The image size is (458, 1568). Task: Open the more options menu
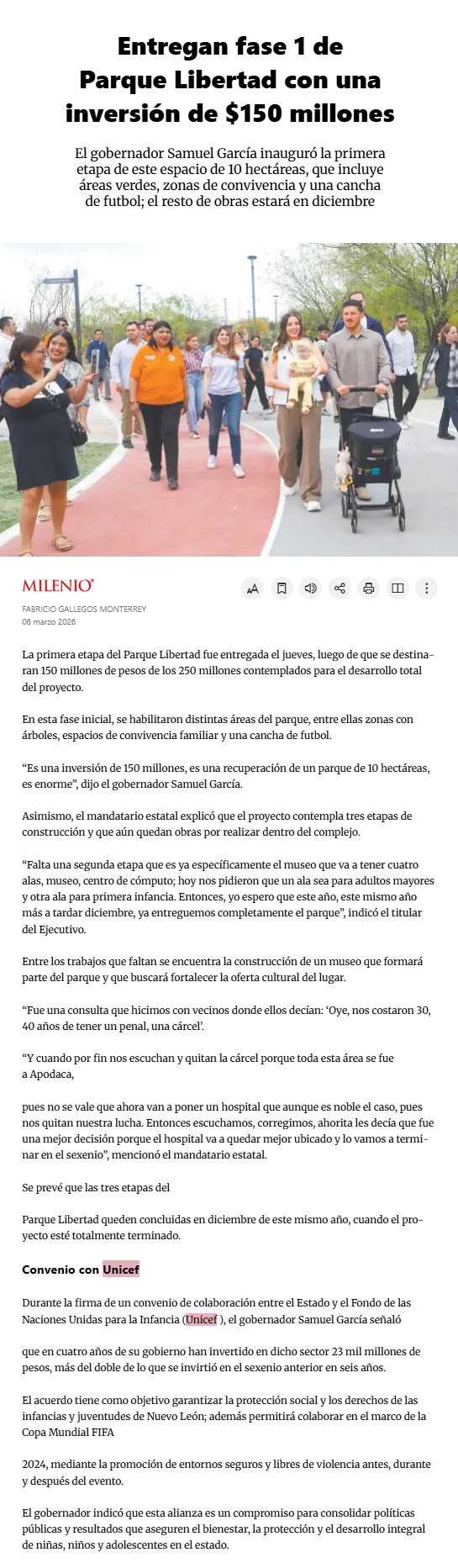(x=427, y=589)
